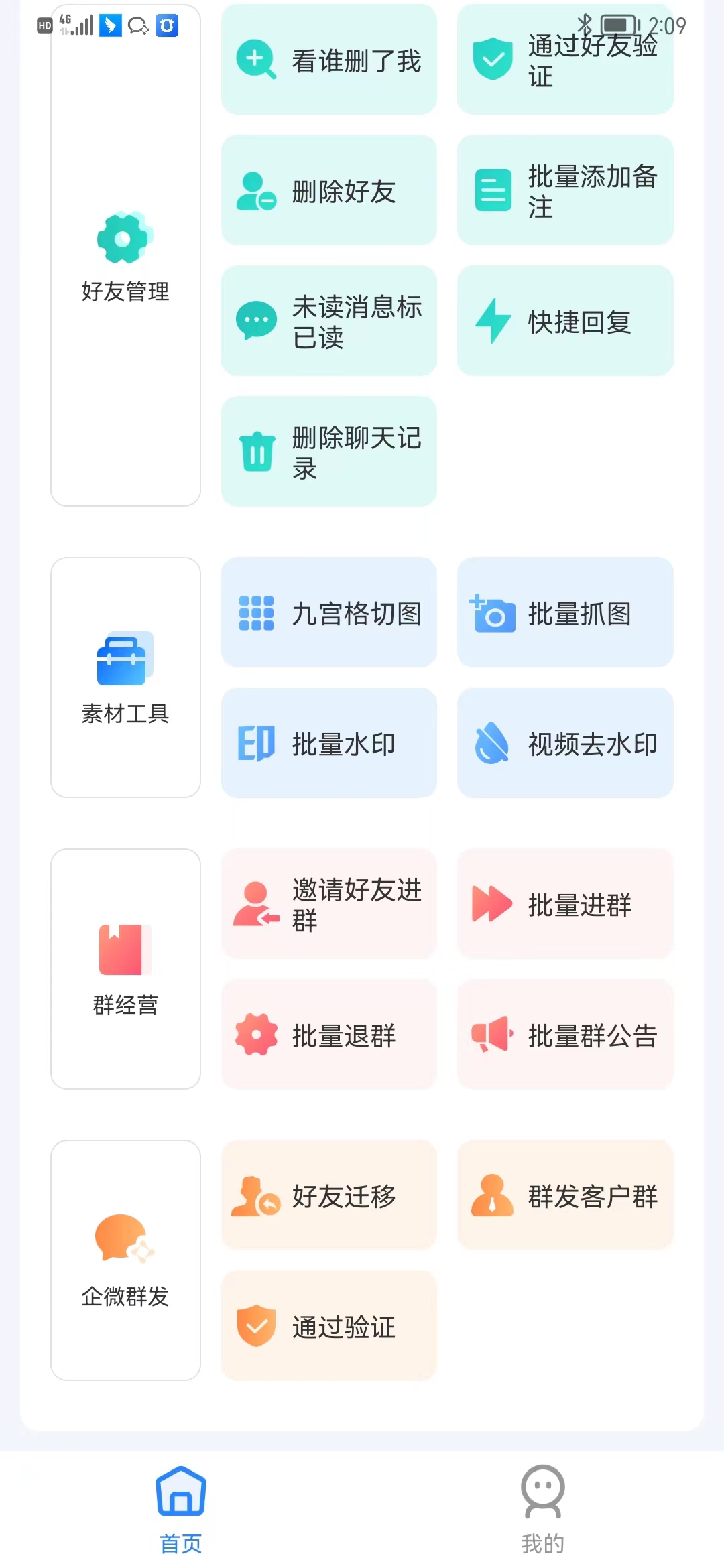
Task: Launch 九宫格切图 tool
Action: pyautogui.click(x=329, y=612)
